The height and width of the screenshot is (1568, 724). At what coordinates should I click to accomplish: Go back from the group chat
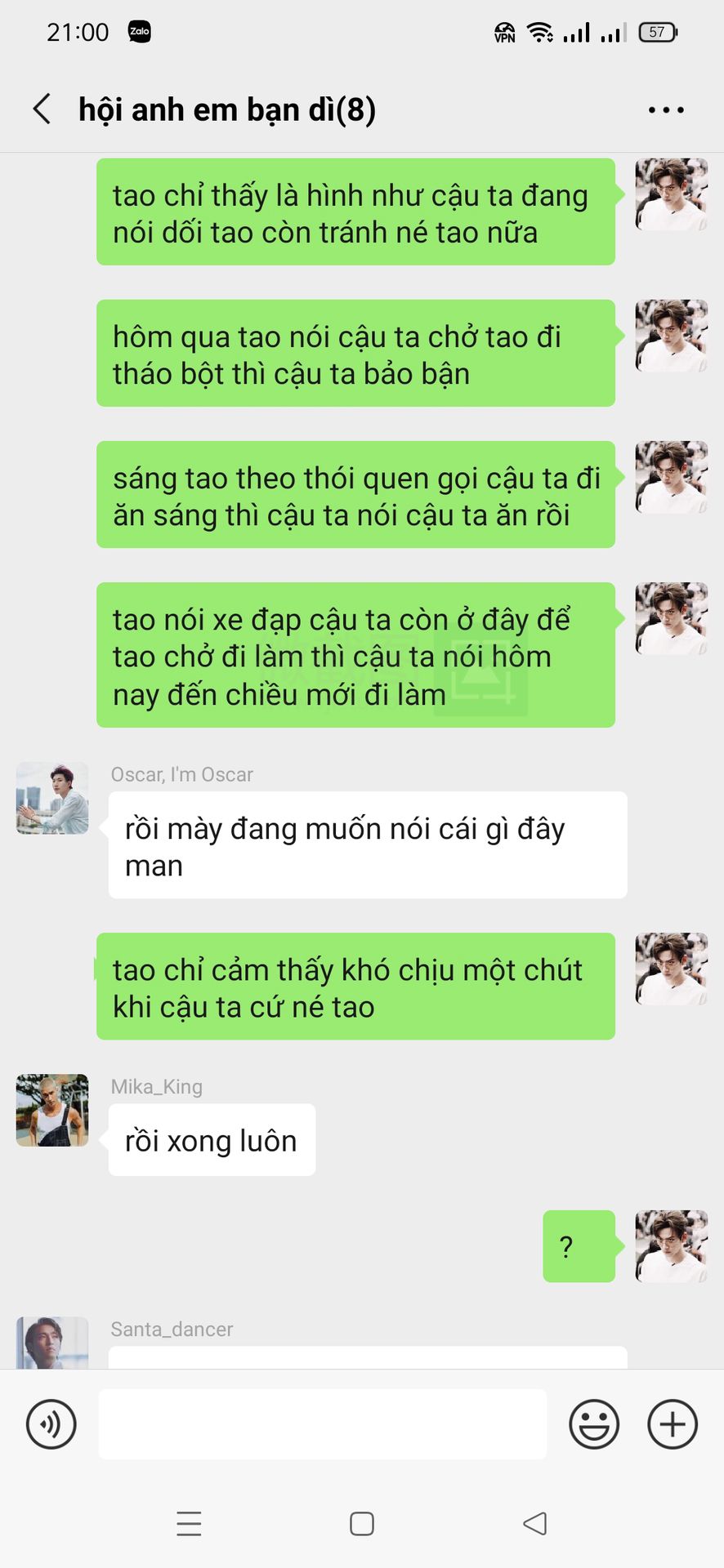[42, 109]
